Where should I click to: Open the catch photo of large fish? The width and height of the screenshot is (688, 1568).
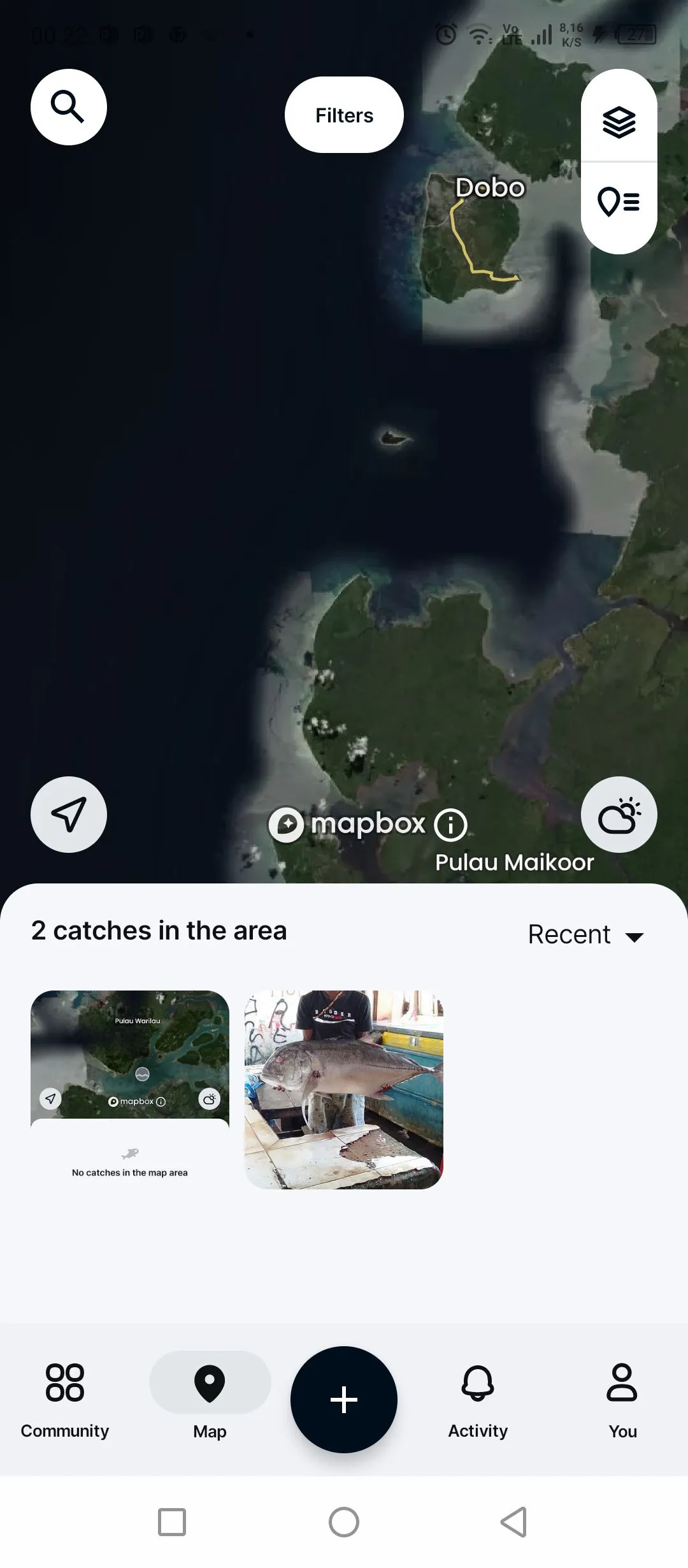pos(344,1089)
